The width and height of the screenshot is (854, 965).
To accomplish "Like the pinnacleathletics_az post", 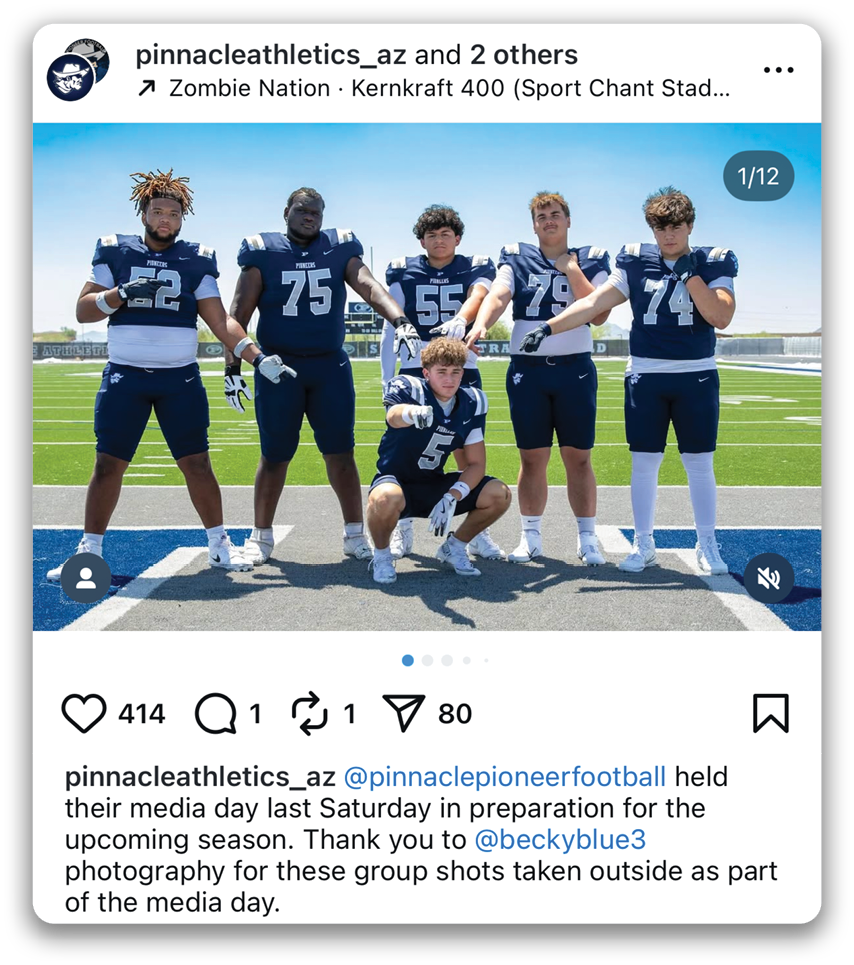I will coord(84,714).
